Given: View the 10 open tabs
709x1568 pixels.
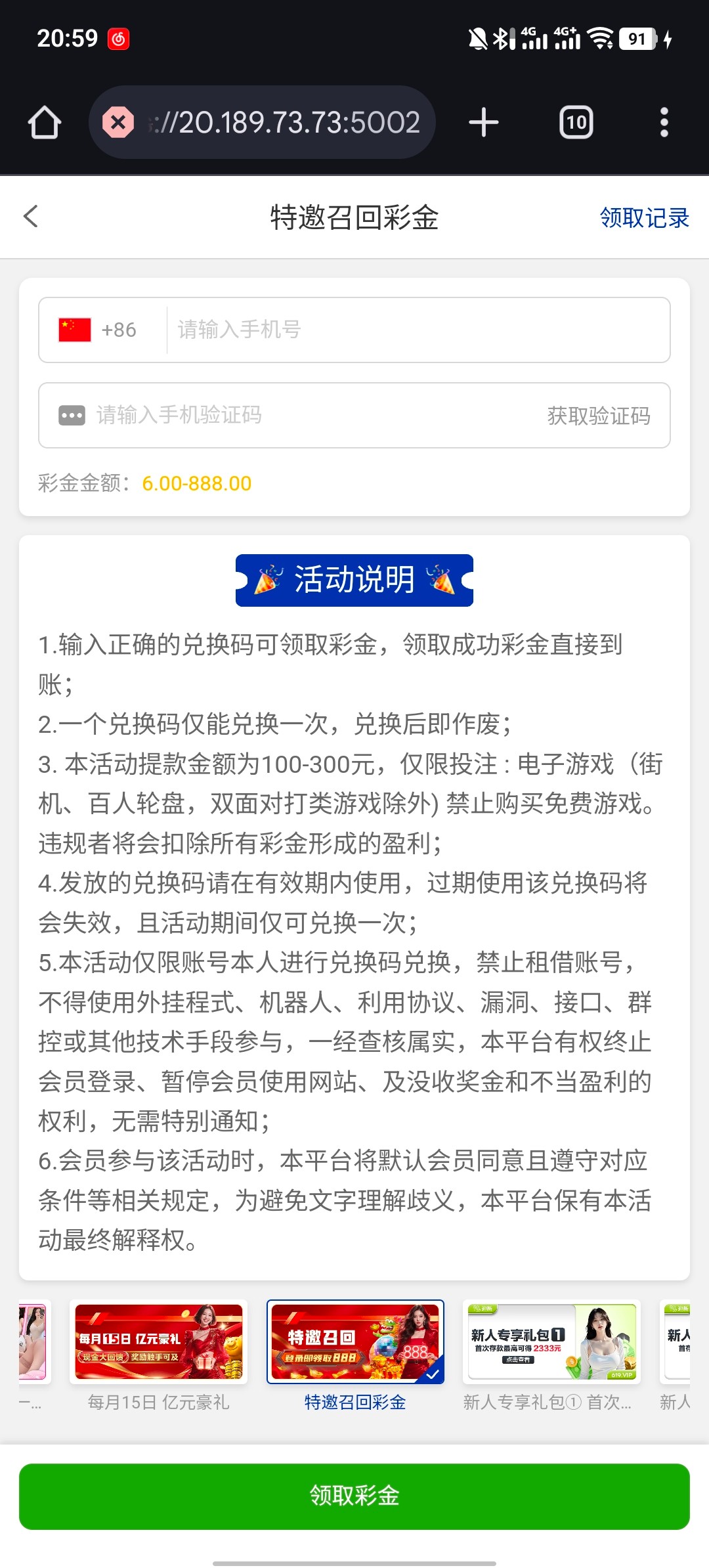Looking at the screenshot, I should [576, 123].
